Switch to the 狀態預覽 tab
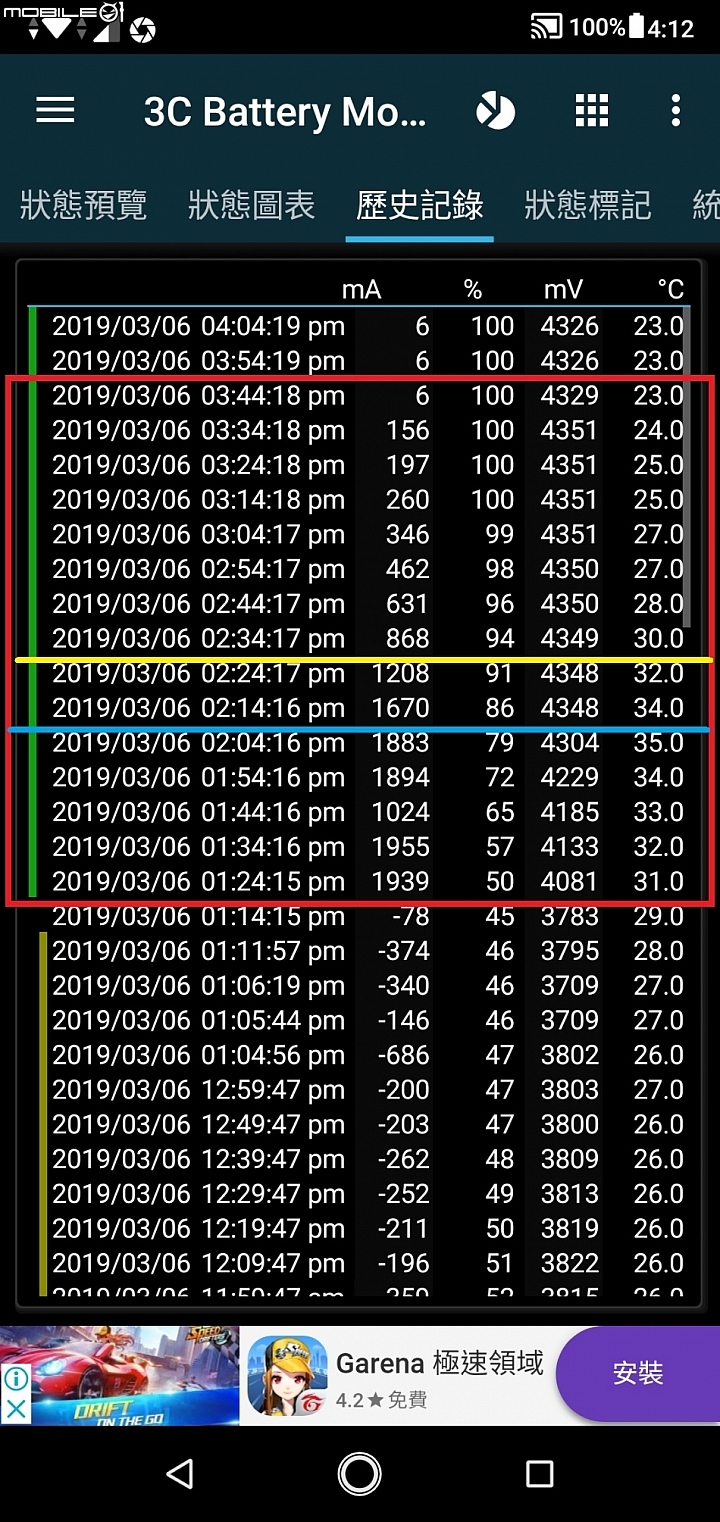Screen dimensions: 720x1522 coord(84,205)
